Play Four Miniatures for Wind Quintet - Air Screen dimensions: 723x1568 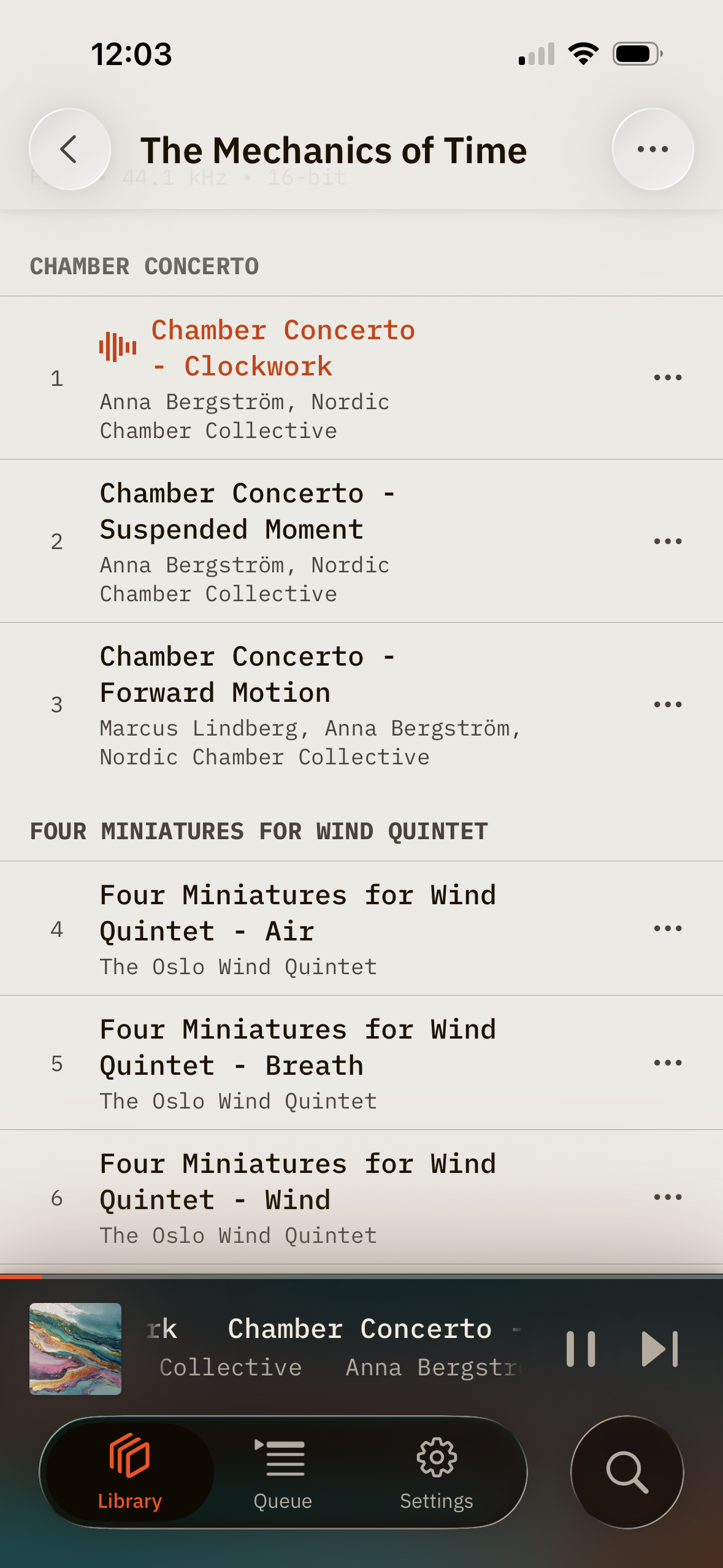(307, 928)
